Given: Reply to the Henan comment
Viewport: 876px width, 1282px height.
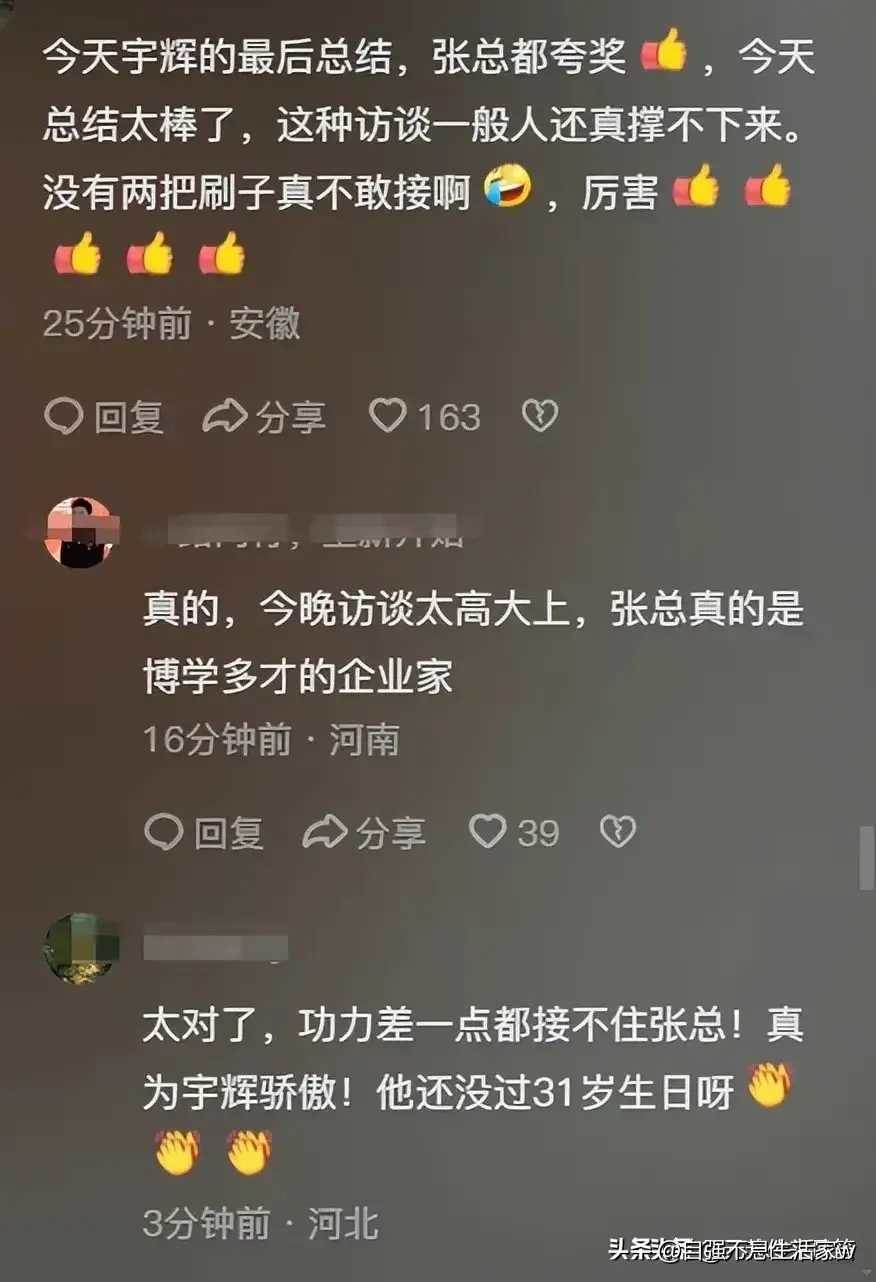Looking at the screenshot, I should coord(203,832).
